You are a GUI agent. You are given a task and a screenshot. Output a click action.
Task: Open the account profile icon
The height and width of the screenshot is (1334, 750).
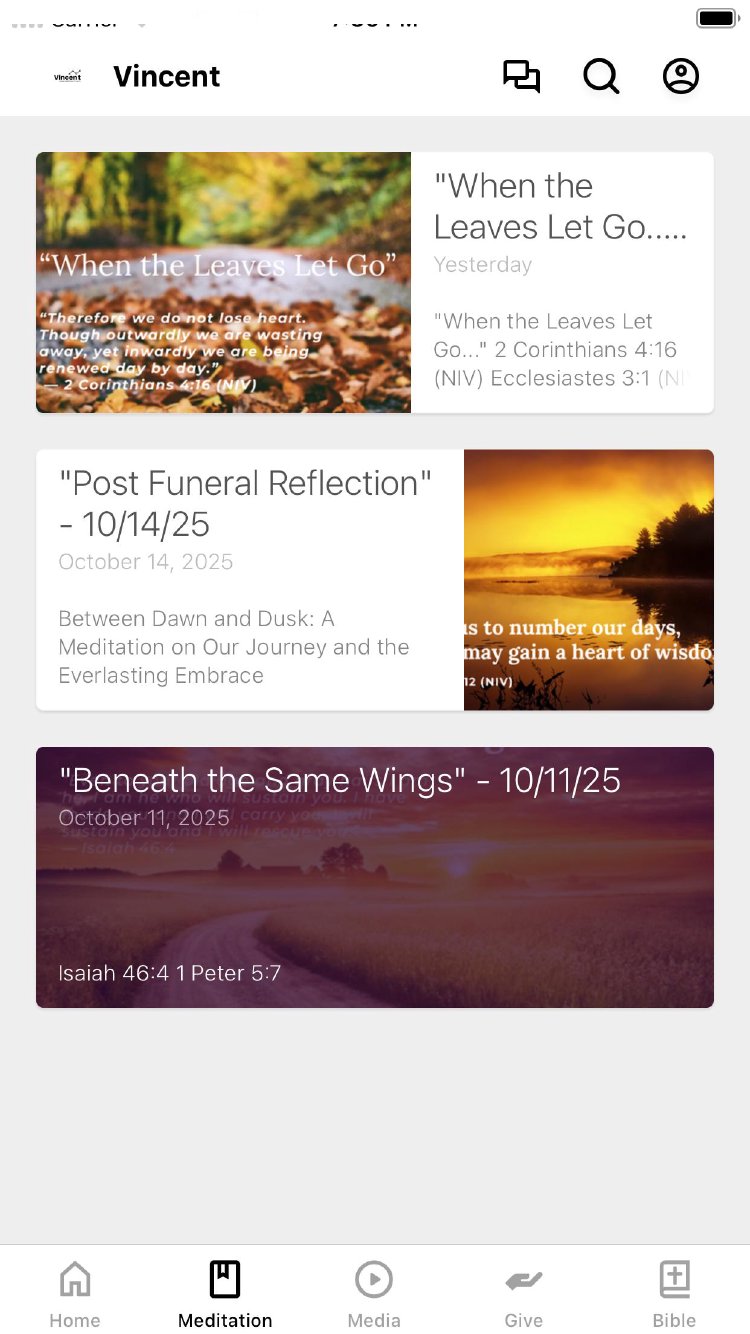tap(681, 77)
